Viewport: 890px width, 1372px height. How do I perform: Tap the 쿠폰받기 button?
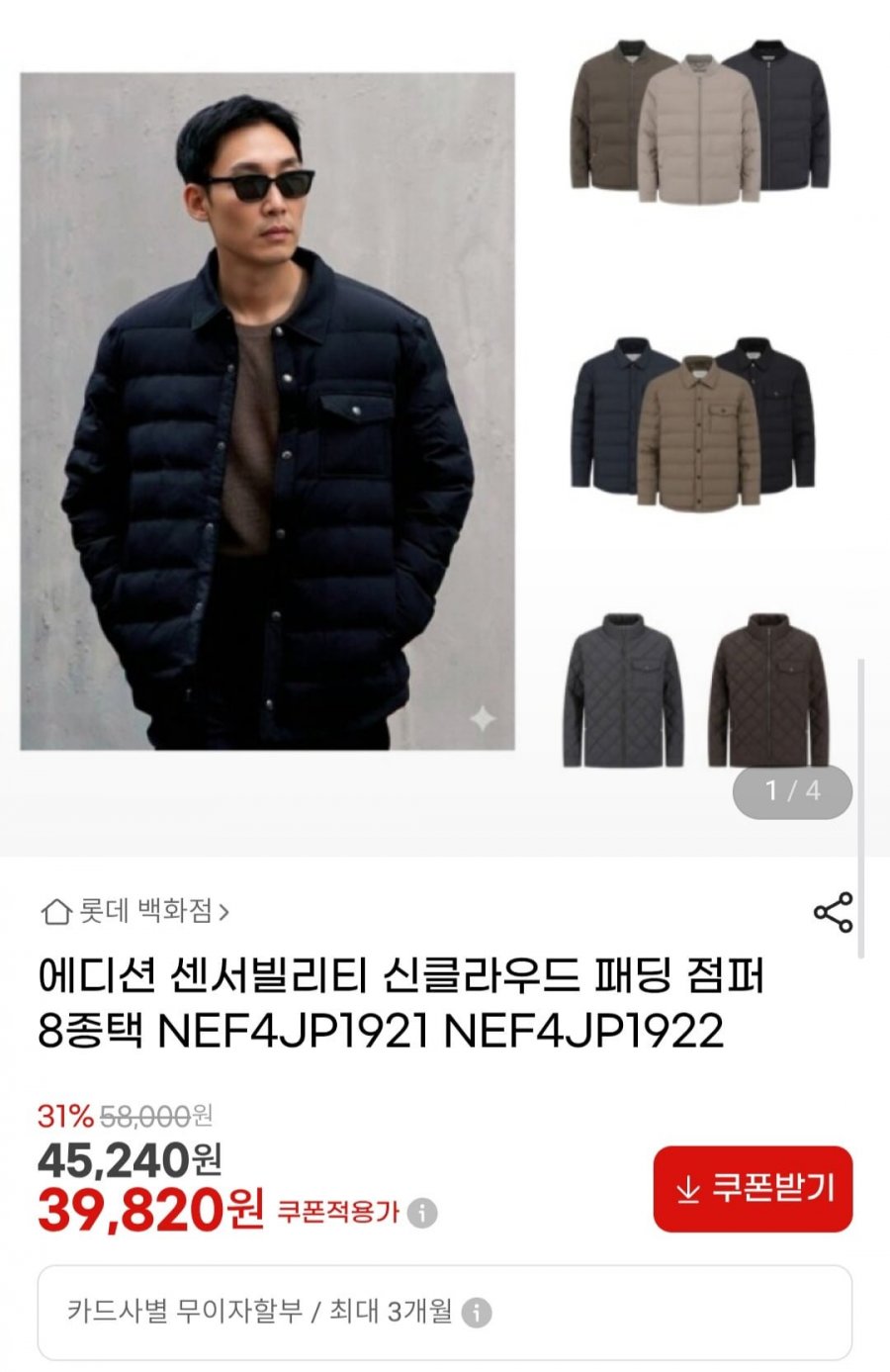point(753,1189)
